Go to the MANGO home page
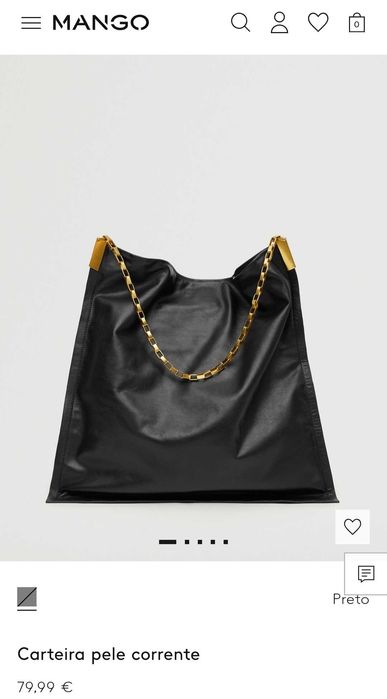The height and width of the screenshot is (699, 387). point(101,22)
